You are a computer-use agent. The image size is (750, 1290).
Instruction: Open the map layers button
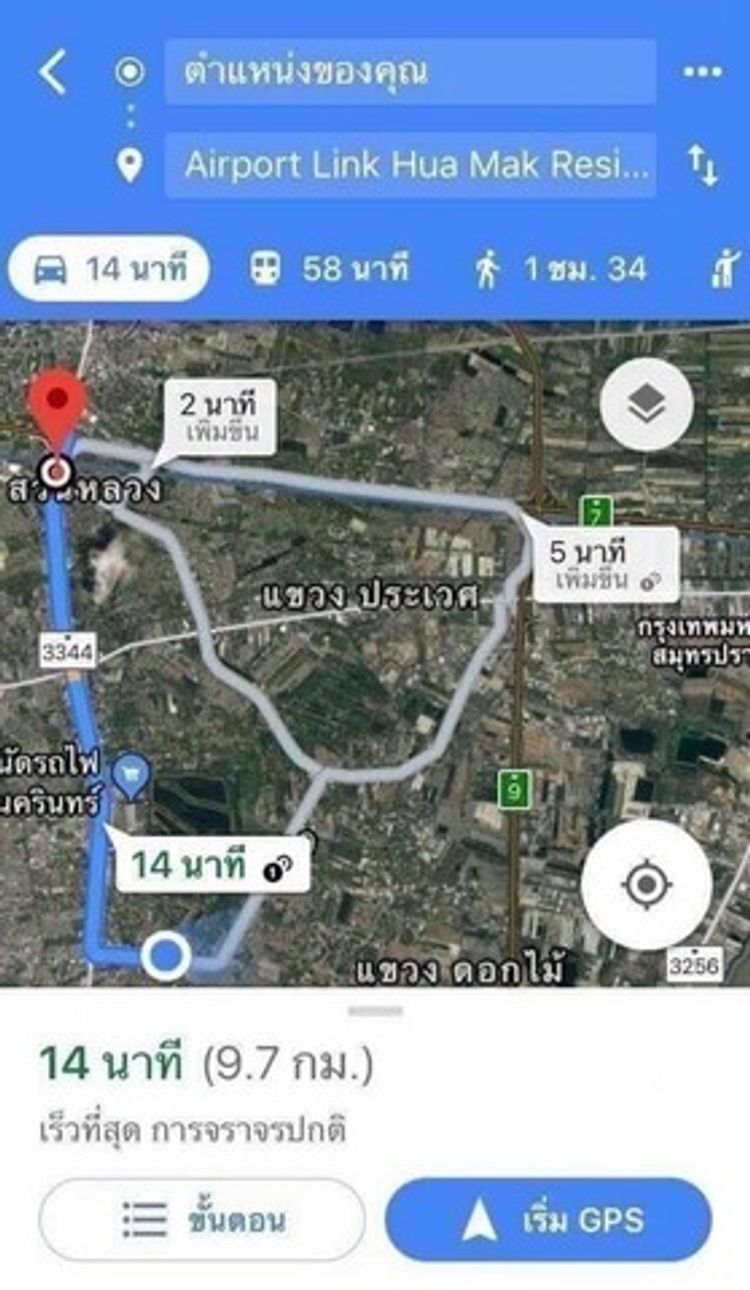click(x=647, y=404)
